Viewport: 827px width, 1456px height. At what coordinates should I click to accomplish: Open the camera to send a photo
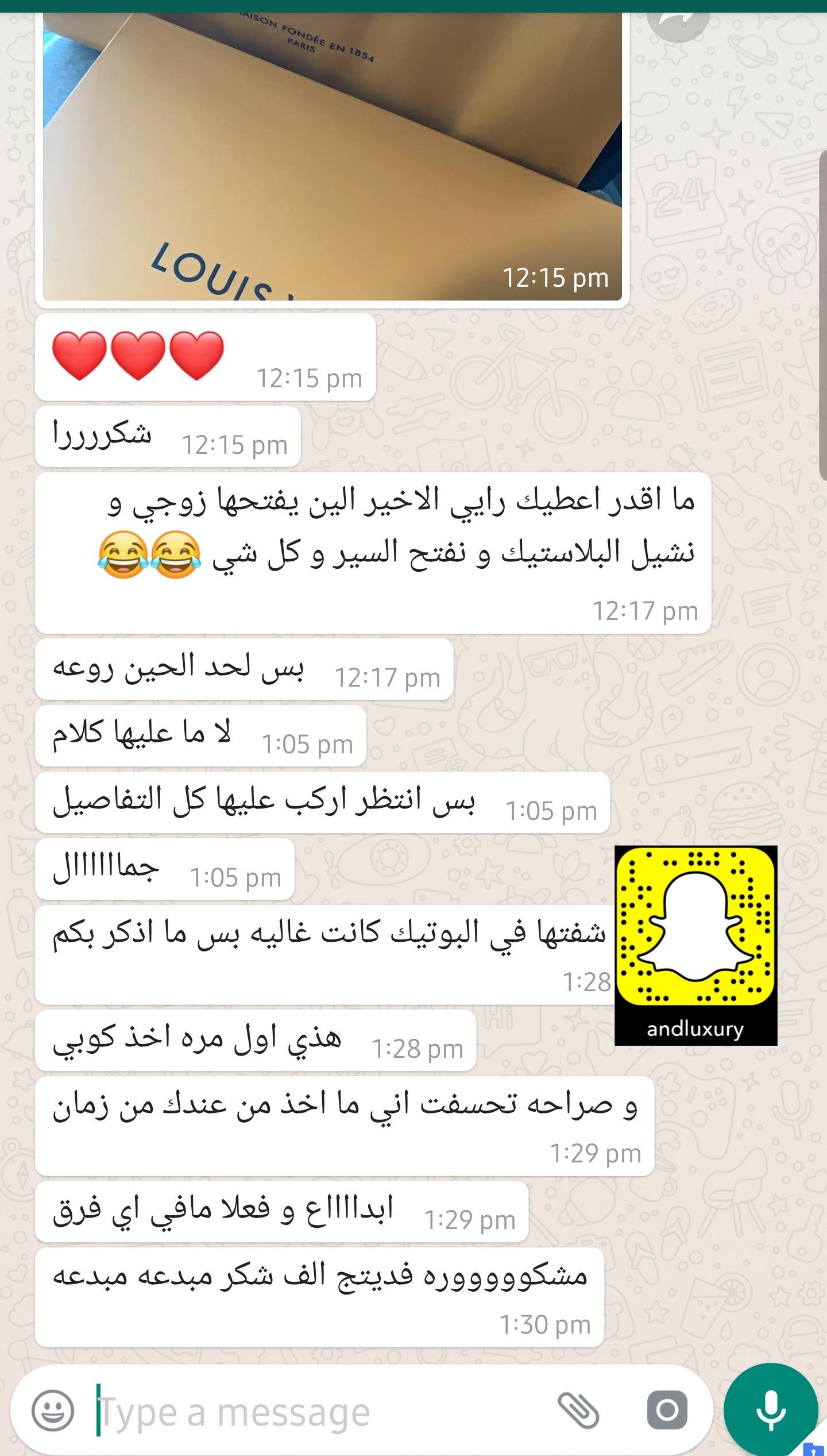click(x=667, y=1410)
